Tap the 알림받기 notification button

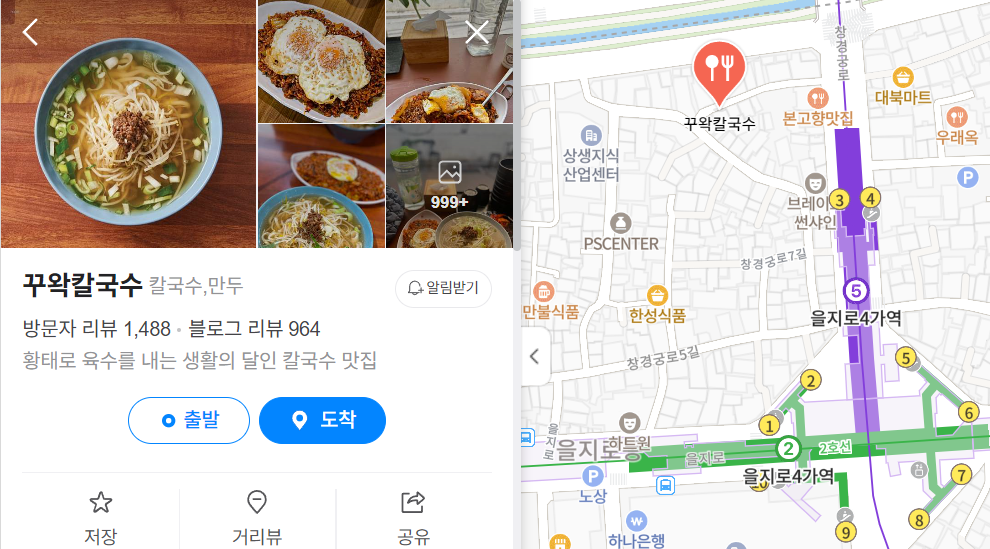[x=443, y=288]
